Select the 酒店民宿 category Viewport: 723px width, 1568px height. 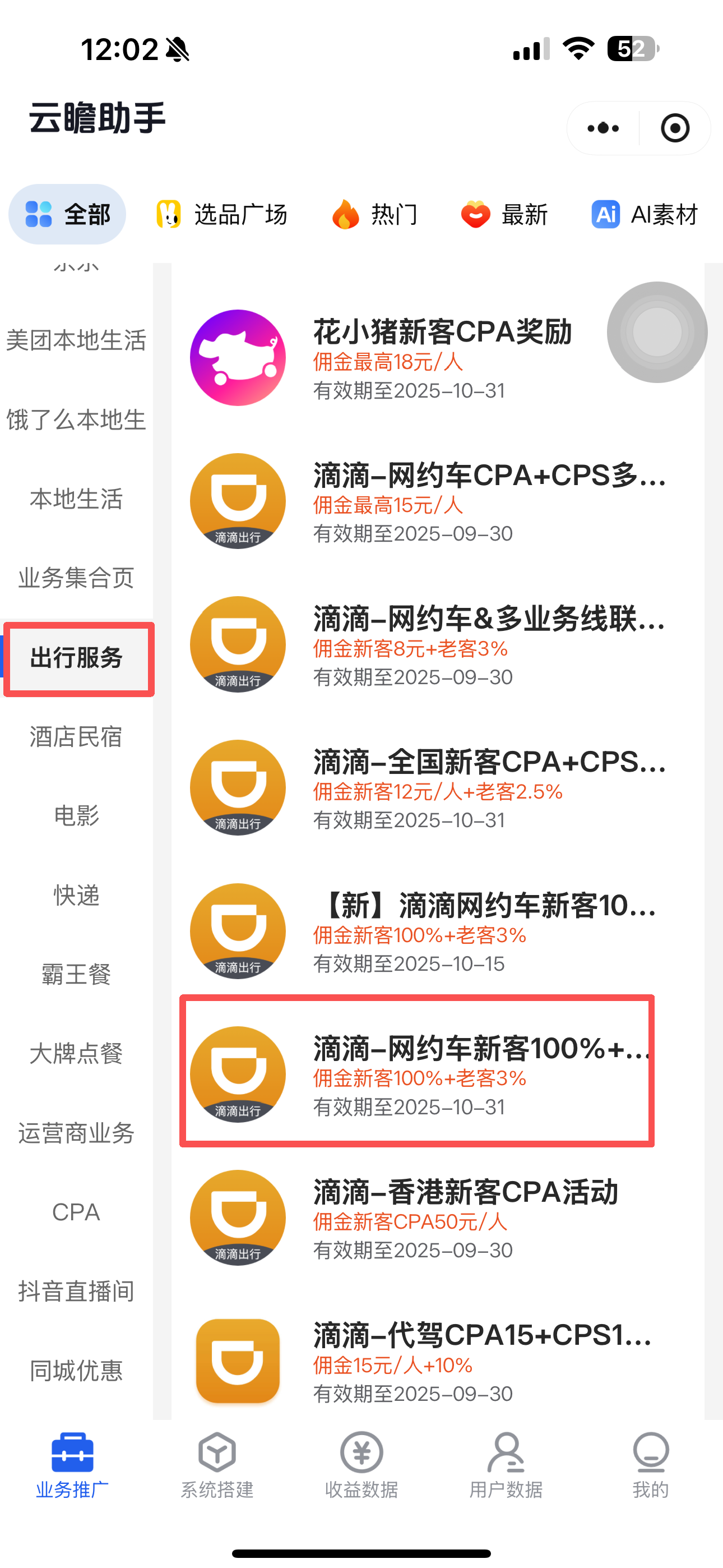76,736
